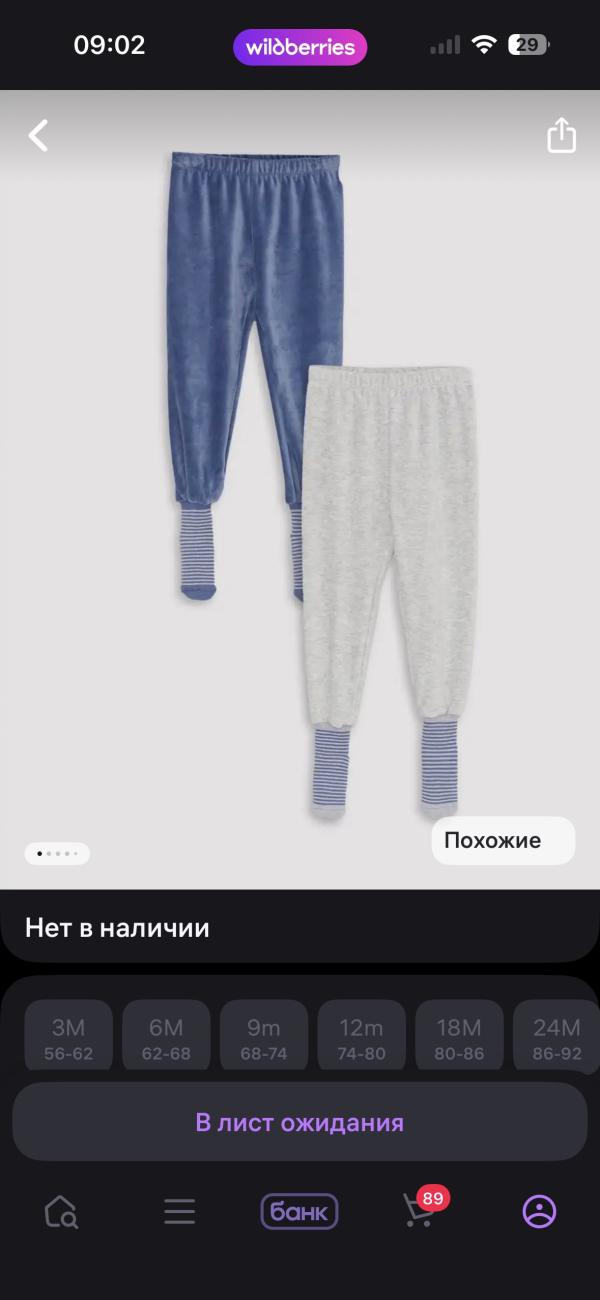Choose size 6M 62-68
This screenshot has height=1300, width=600.
(x=166, y=1037)
